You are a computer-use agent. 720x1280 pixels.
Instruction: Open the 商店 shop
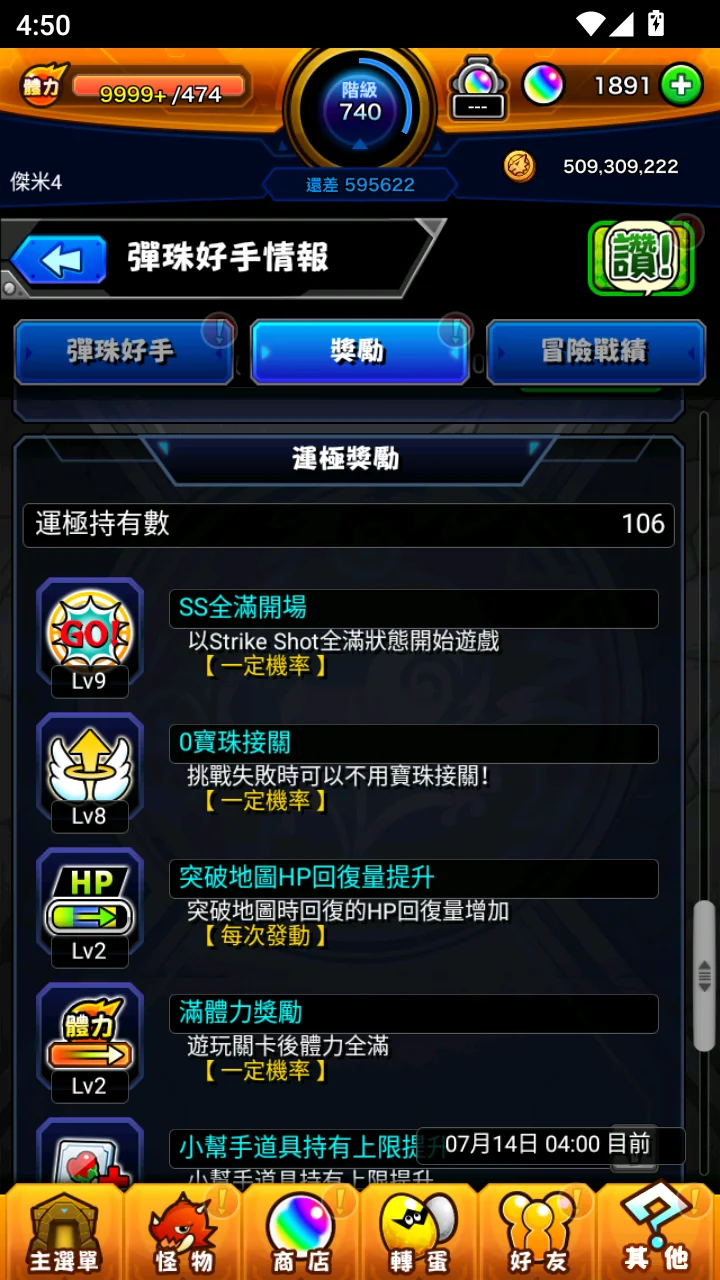click(300, 1232)
